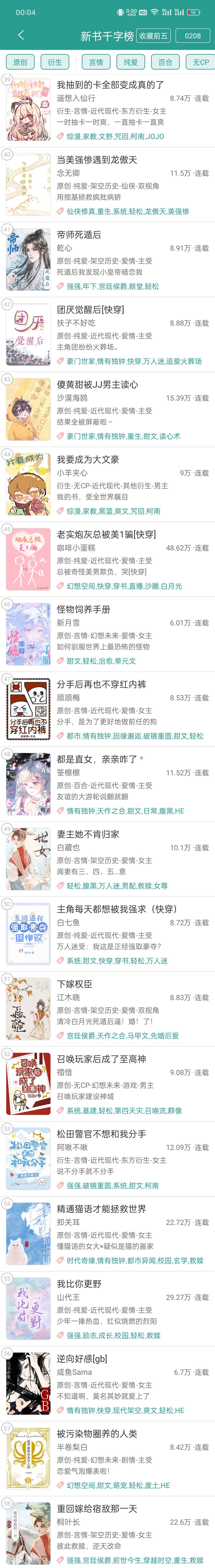Filter by 言情 category

point(96,62)
